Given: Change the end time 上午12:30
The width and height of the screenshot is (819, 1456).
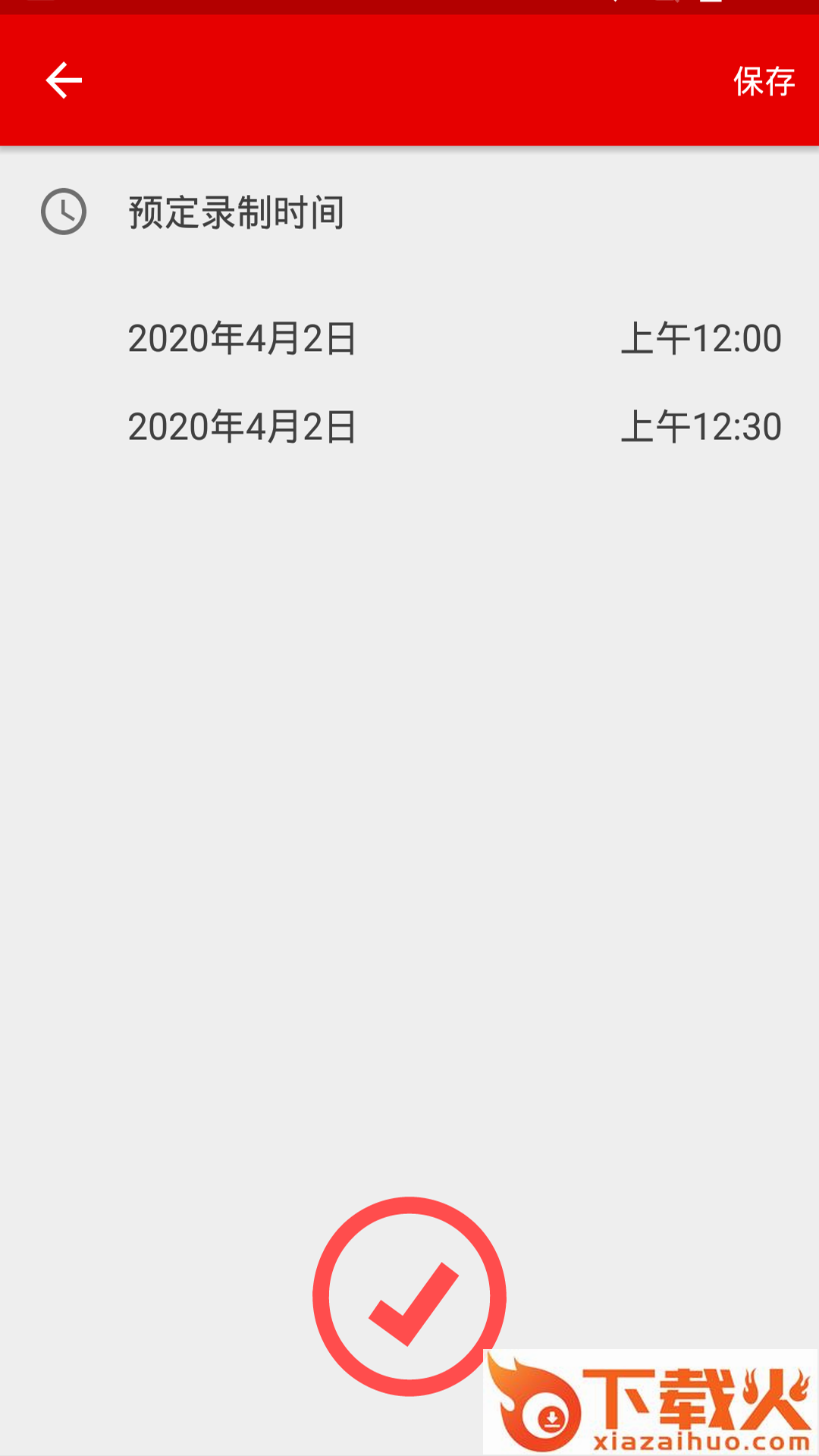Looking at the screenshot, I should 701,427.
